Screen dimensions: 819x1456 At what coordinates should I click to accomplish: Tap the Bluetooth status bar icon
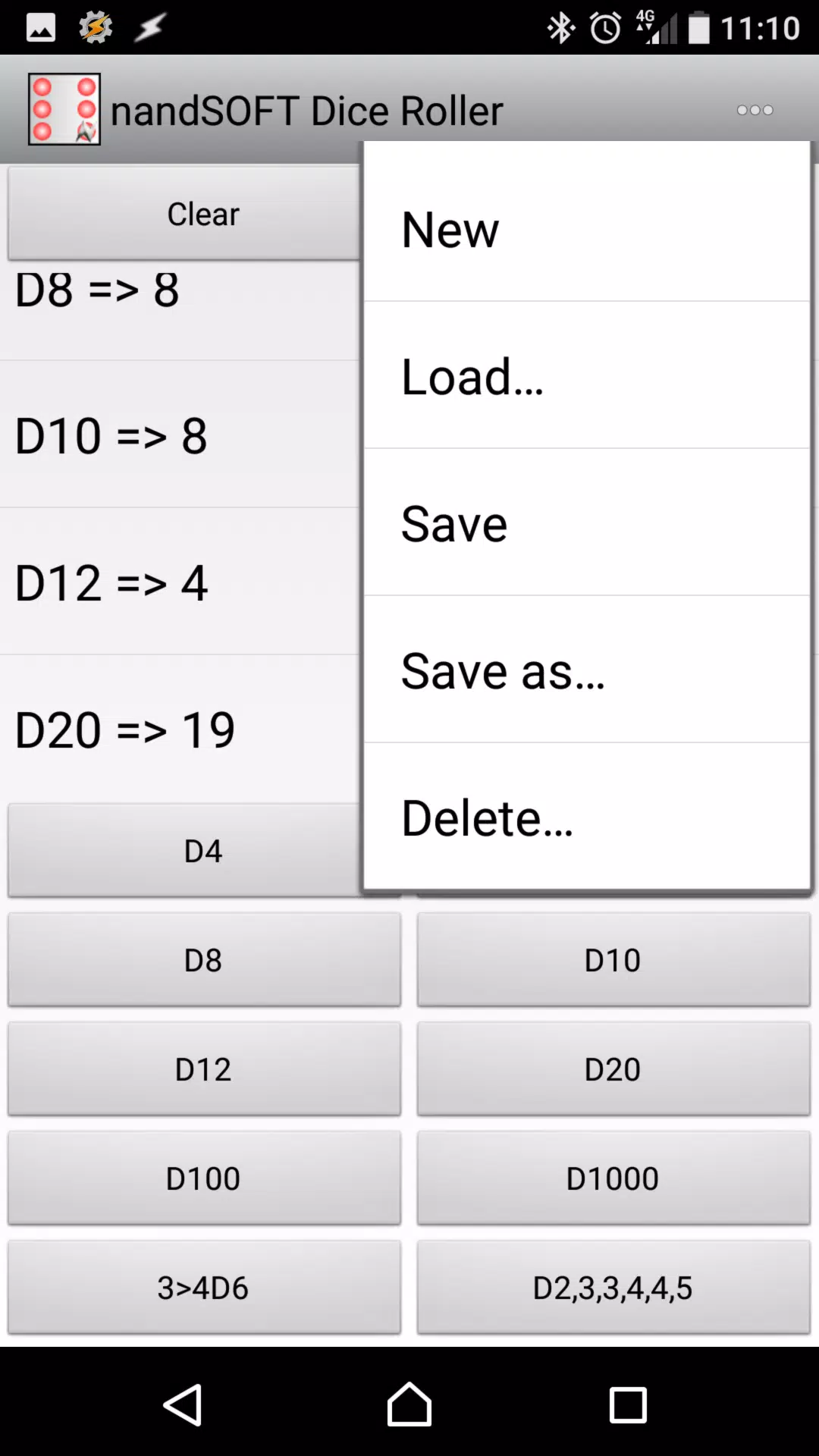tap(561, 27)
